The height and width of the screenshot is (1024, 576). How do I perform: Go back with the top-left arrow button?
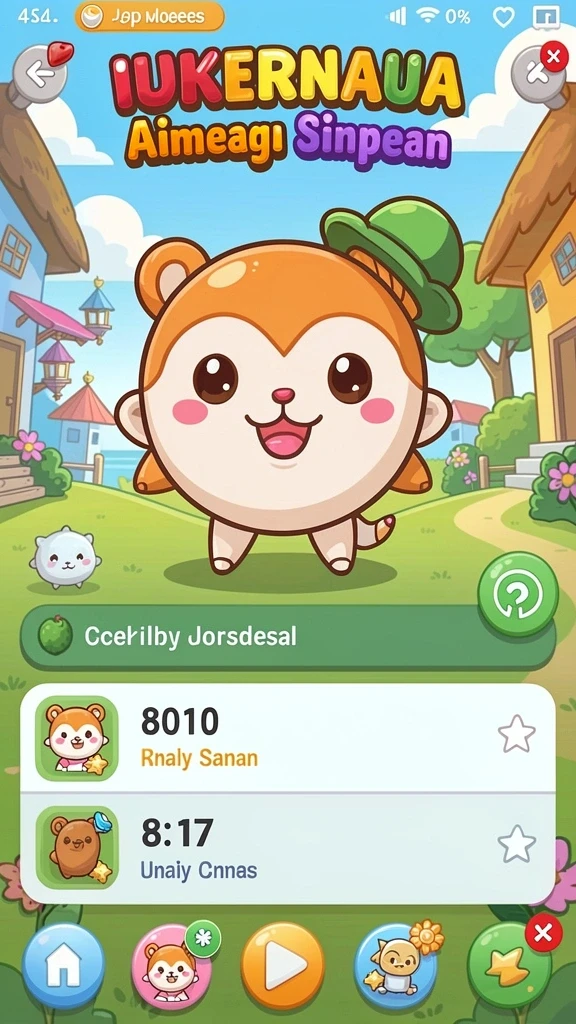pyautogui.click(x=40, y=74)
